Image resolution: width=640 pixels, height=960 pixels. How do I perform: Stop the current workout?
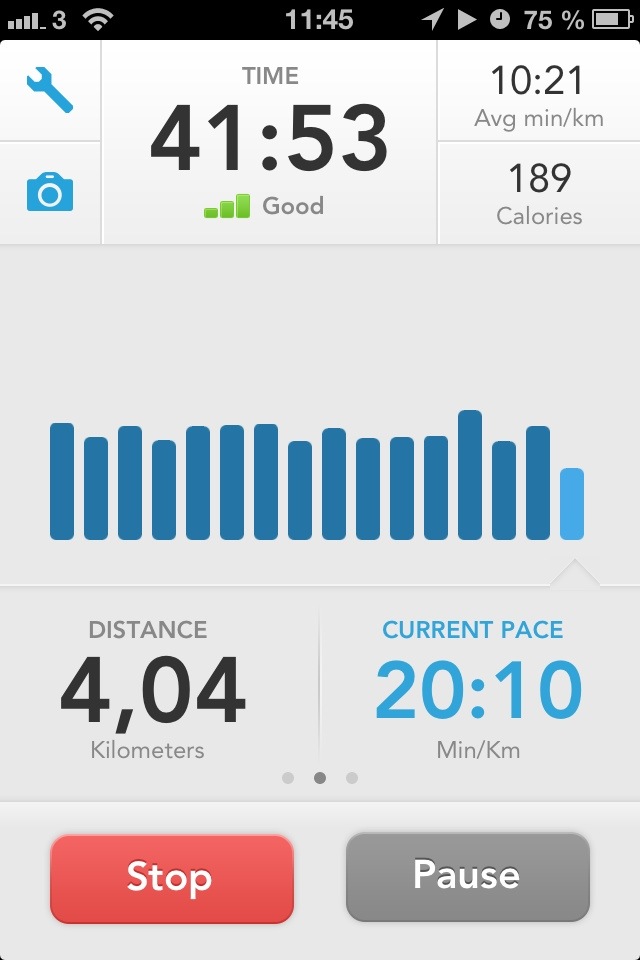click(171, 878)
